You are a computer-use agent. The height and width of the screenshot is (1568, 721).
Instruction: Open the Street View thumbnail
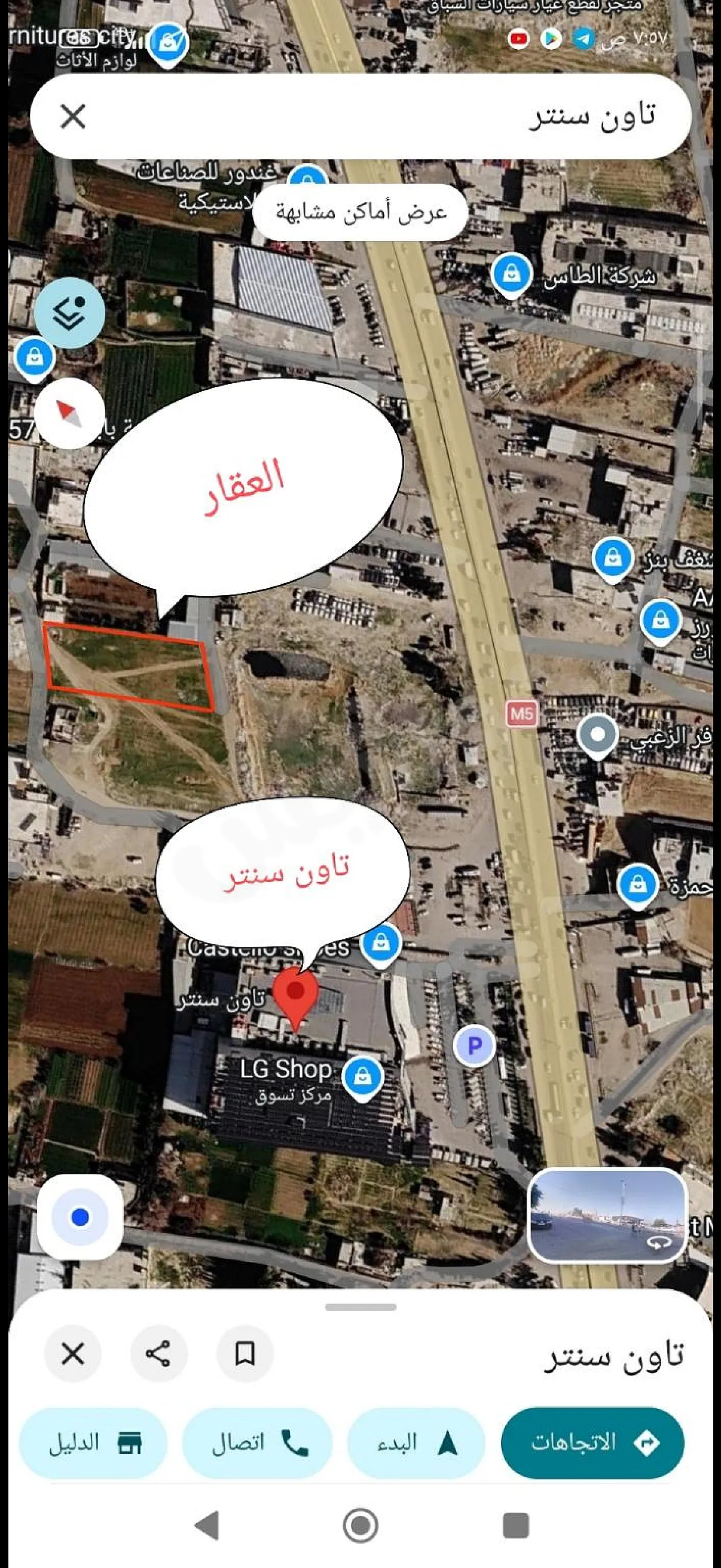pyautogui.click(x=607, y=1216)
